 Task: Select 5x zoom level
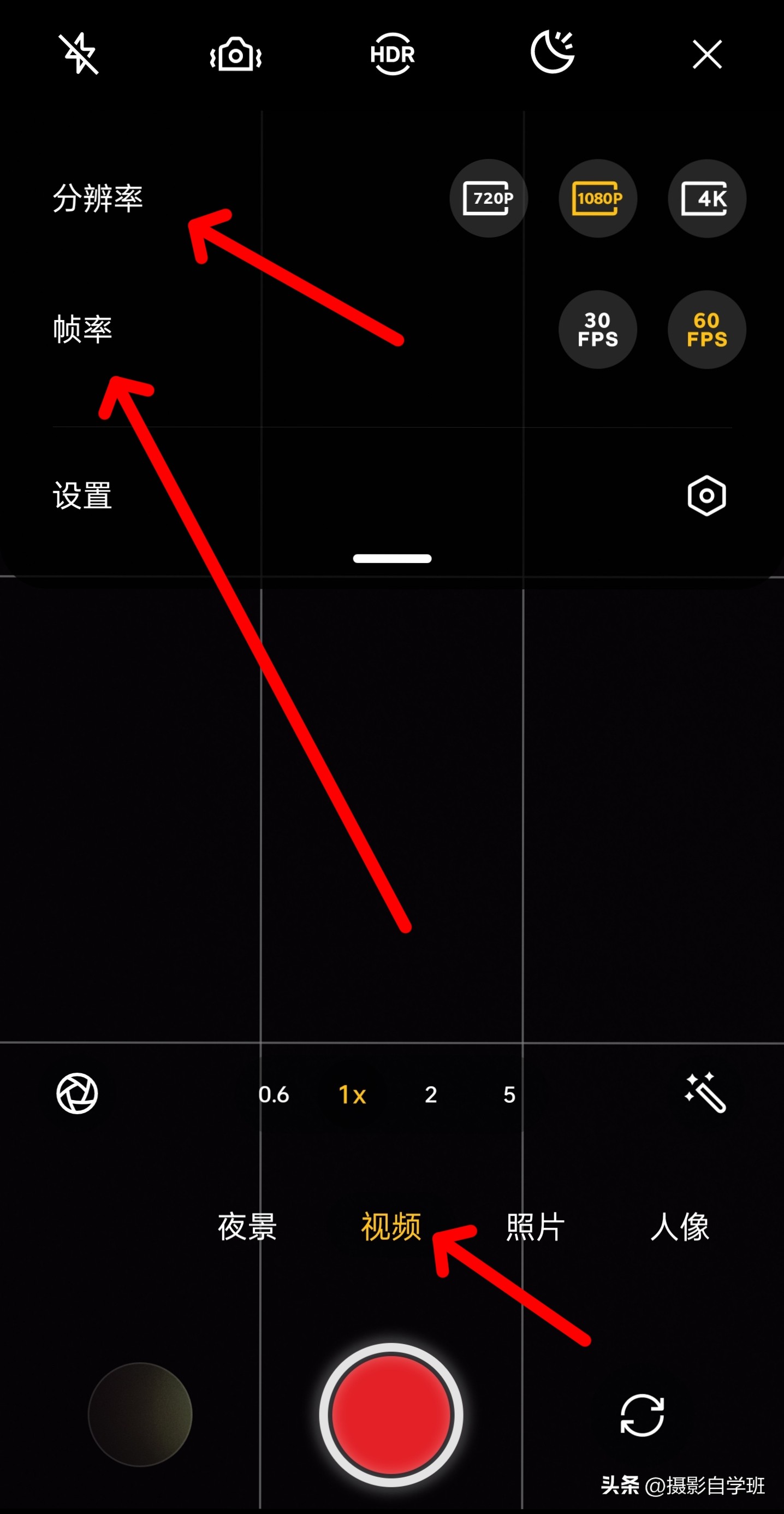point(509,1095)
